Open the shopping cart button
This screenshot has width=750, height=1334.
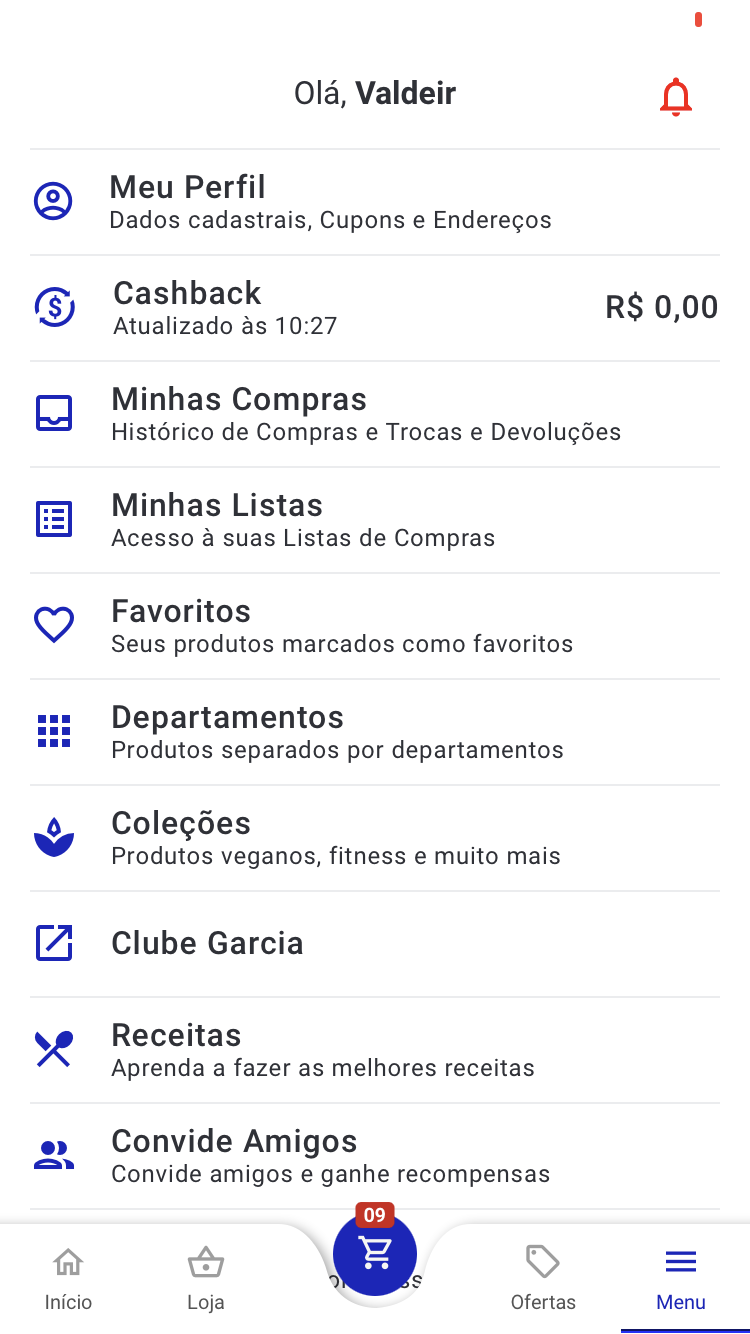pyautogui.click(x=375, y=1254)
